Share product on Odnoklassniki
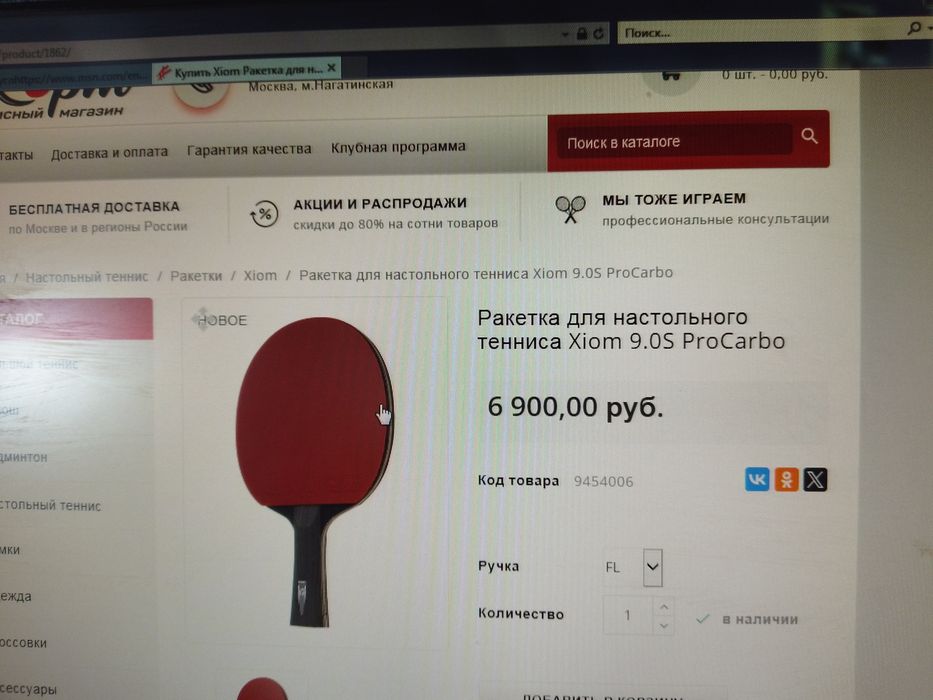Image resolution: width=933 pixels, height=700 pixels. pyautogui.click(x=787, y=479)
